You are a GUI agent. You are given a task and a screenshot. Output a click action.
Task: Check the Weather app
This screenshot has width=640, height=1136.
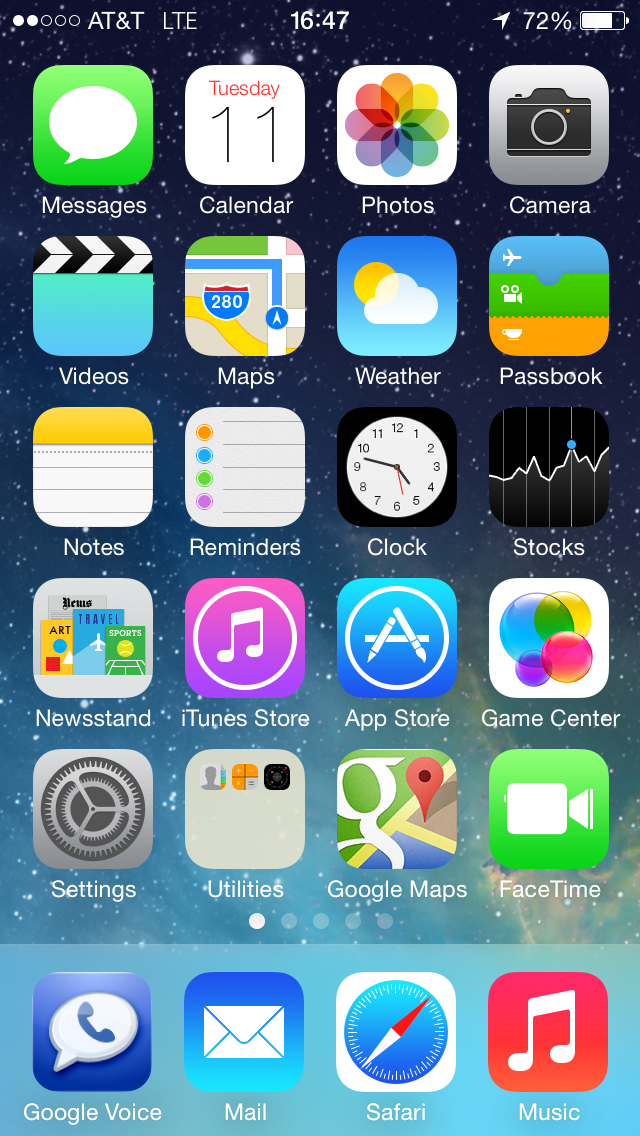[397, 296]
